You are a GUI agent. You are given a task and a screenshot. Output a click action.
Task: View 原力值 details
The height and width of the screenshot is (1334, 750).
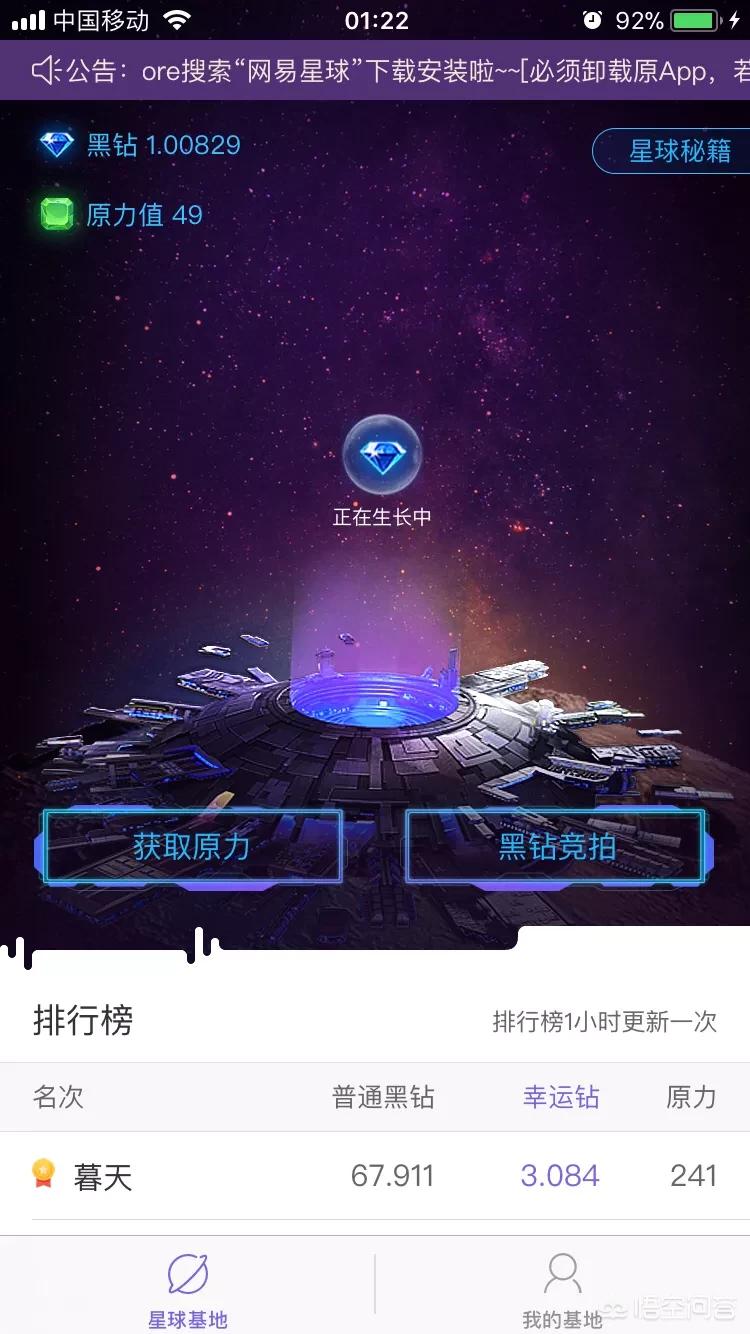click(122, 215)
